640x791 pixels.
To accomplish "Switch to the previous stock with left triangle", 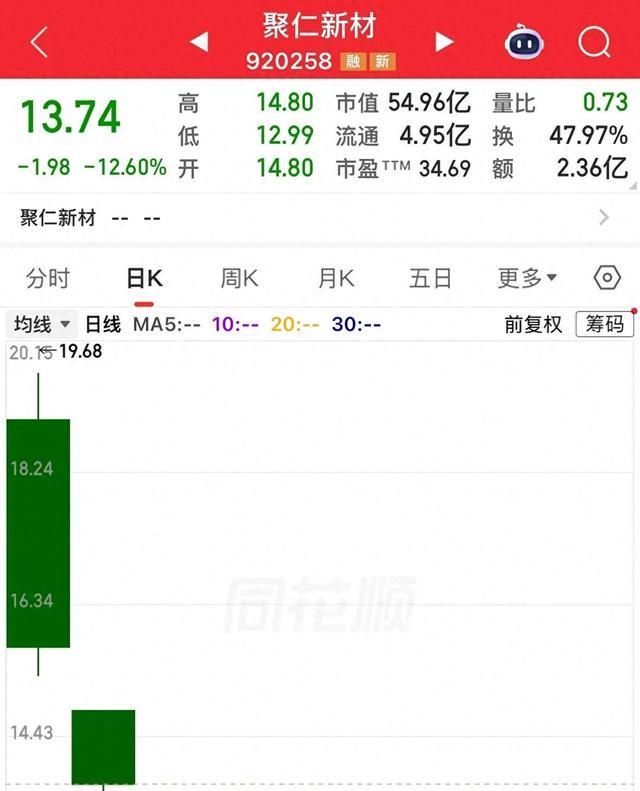I will (x=199, y=42).
